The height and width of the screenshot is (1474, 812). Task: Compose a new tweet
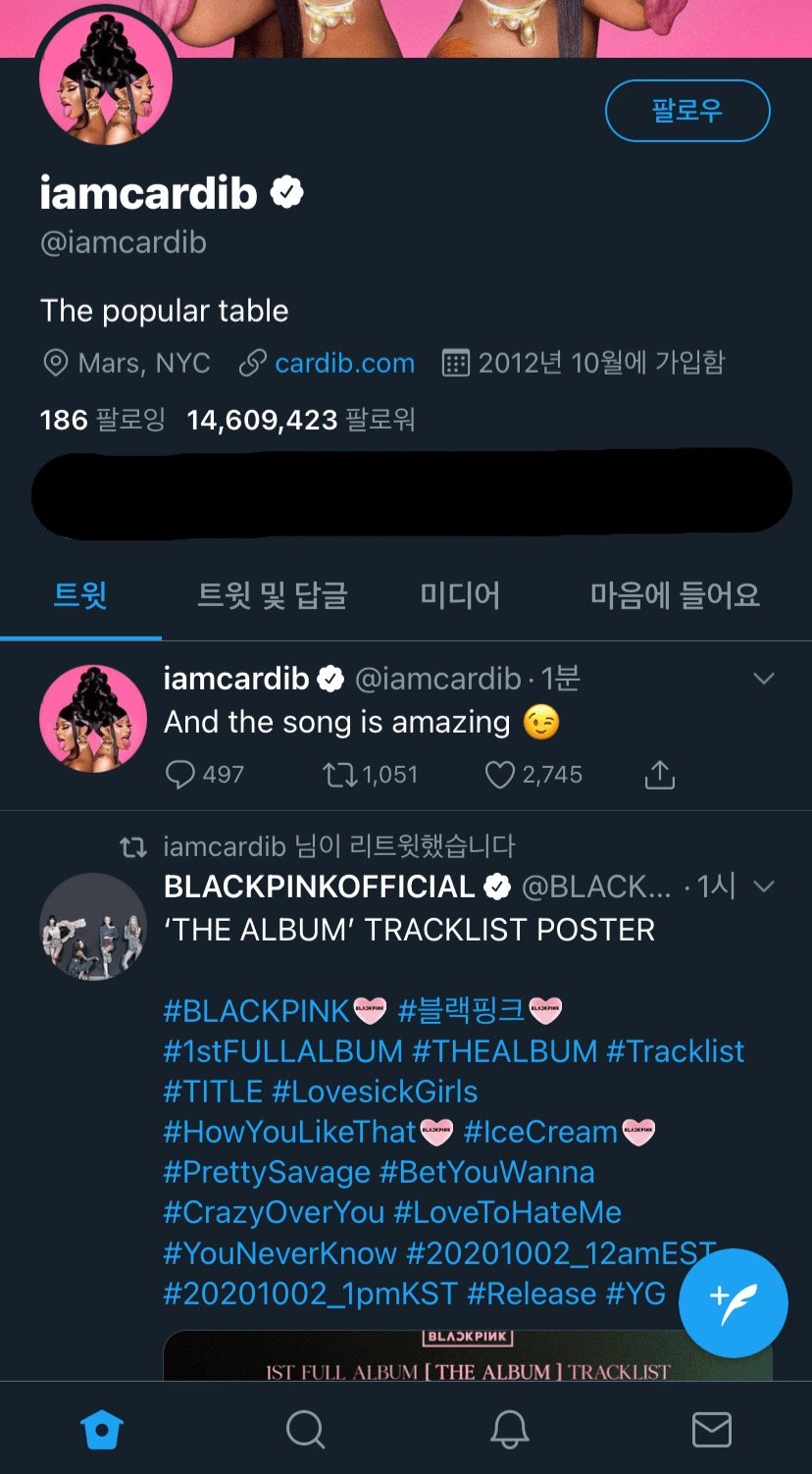733,1302
